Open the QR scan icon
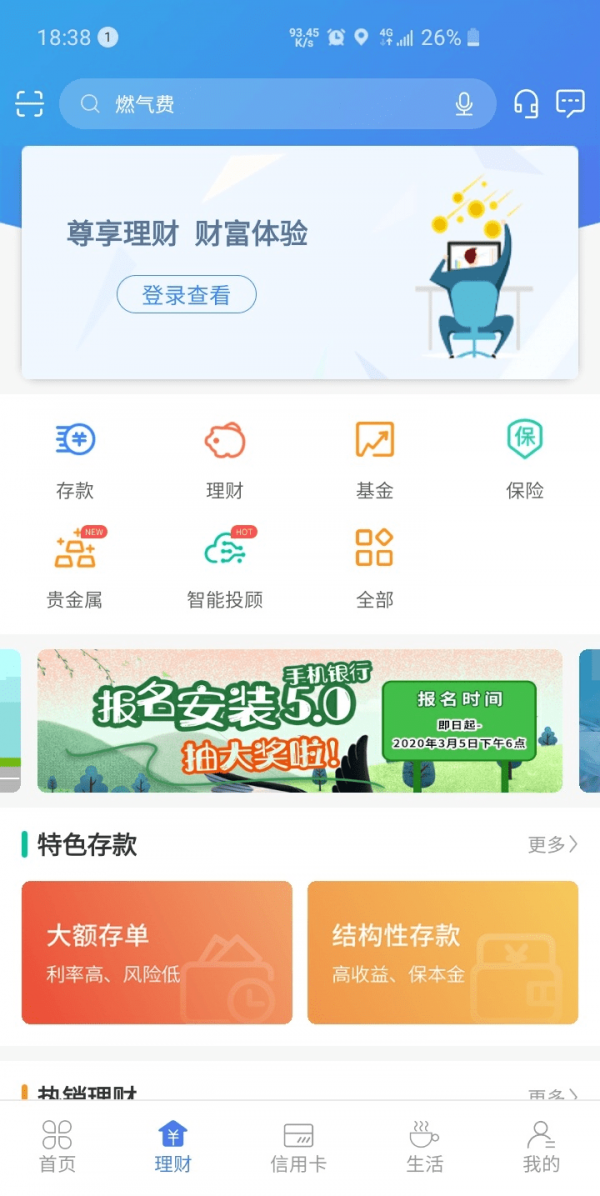600x1196 pixels. 30,104
